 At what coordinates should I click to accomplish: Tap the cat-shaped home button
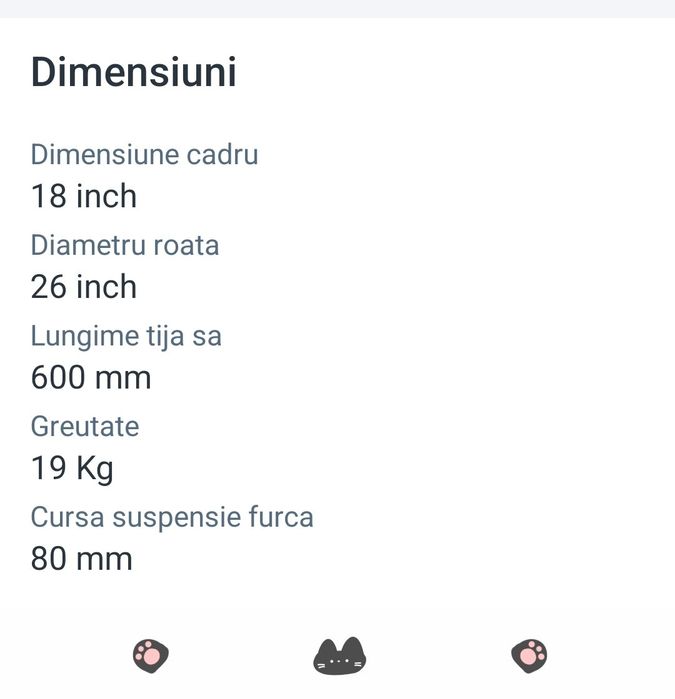coord(339,656)
